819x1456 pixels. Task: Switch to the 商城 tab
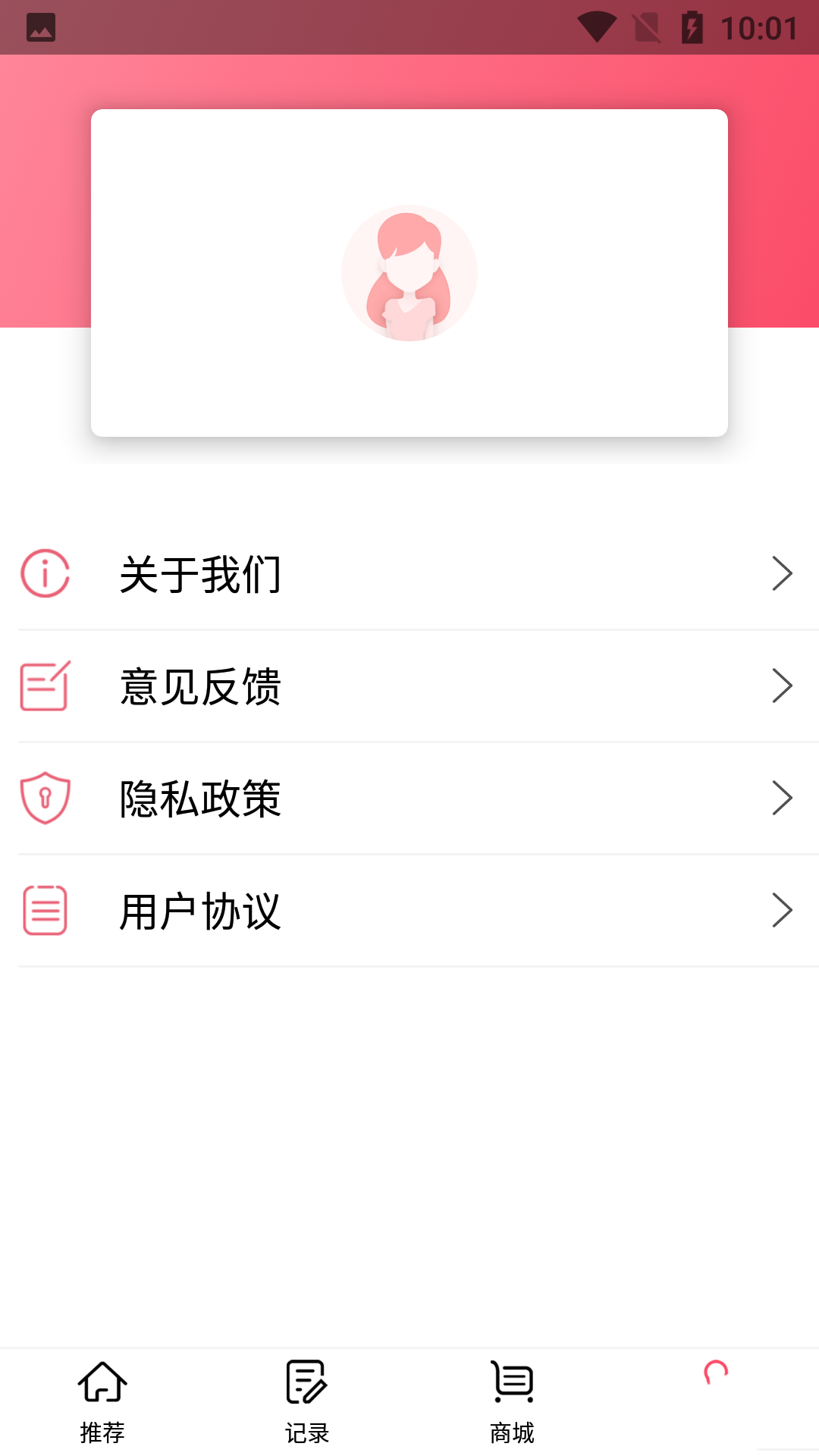click(x=512, y=1410)
